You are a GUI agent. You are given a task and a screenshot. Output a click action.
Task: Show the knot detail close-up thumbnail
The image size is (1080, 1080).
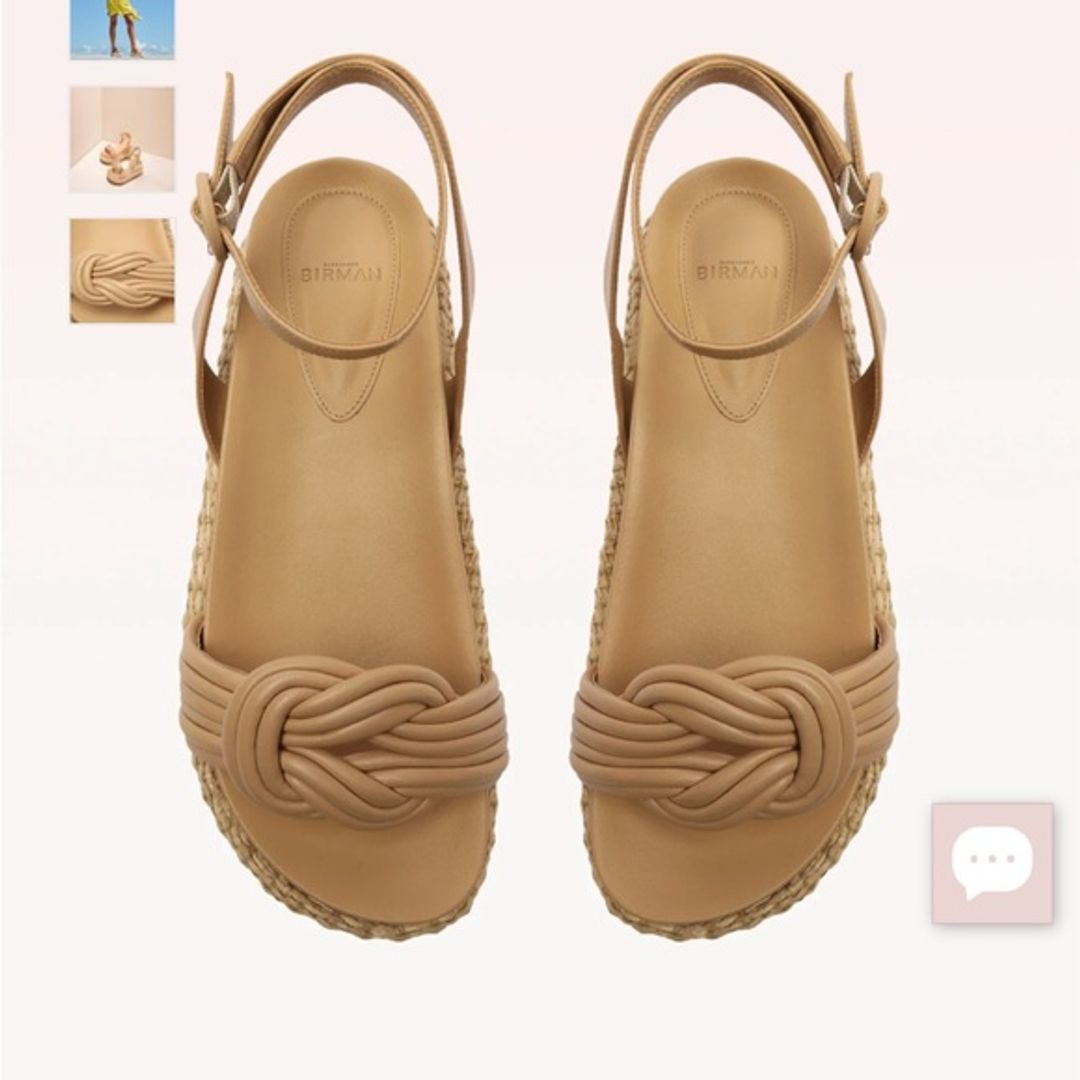coord(122,271)
